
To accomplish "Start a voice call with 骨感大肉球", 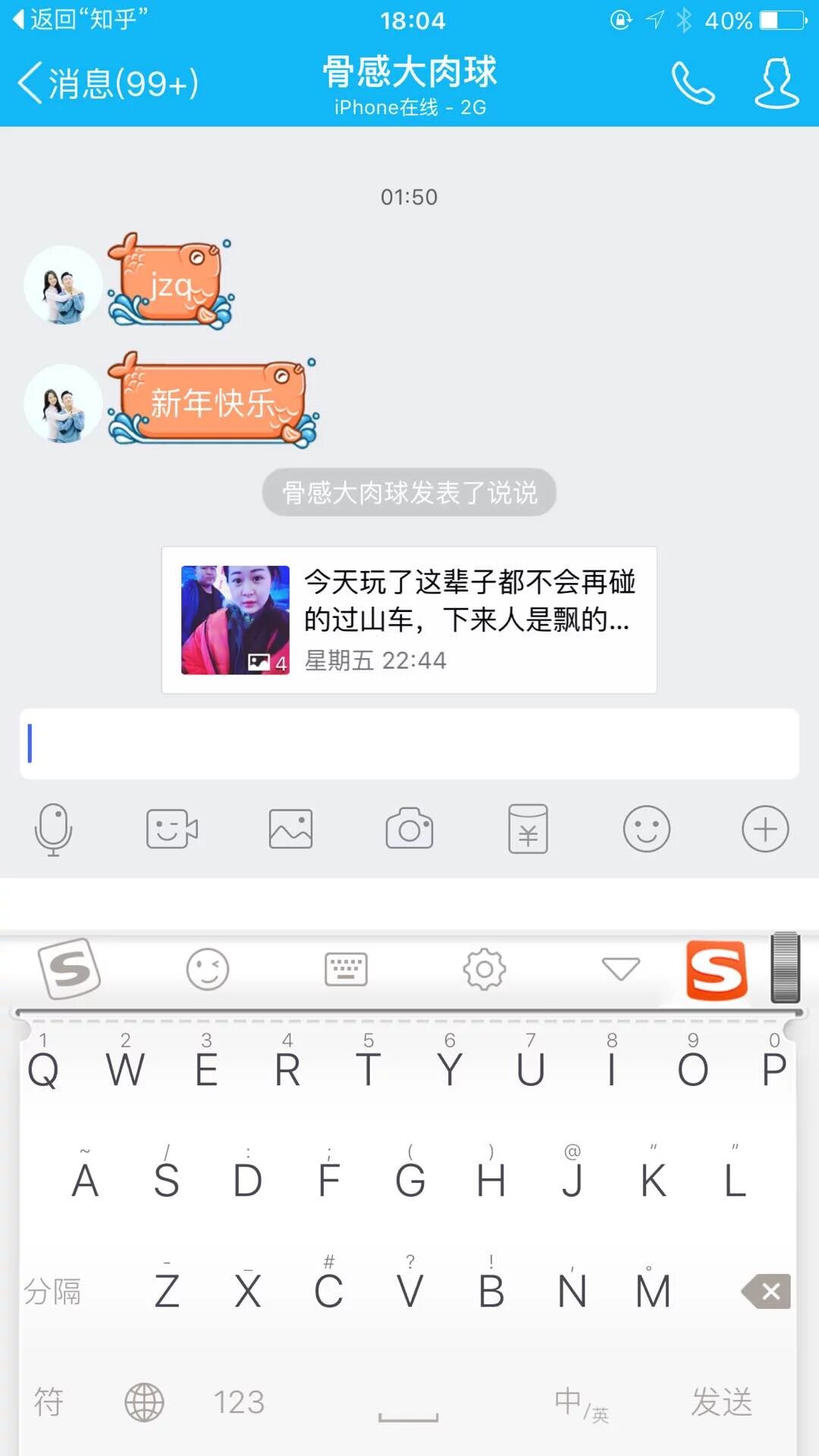I will pyautogui.click(x=692, y=83).
